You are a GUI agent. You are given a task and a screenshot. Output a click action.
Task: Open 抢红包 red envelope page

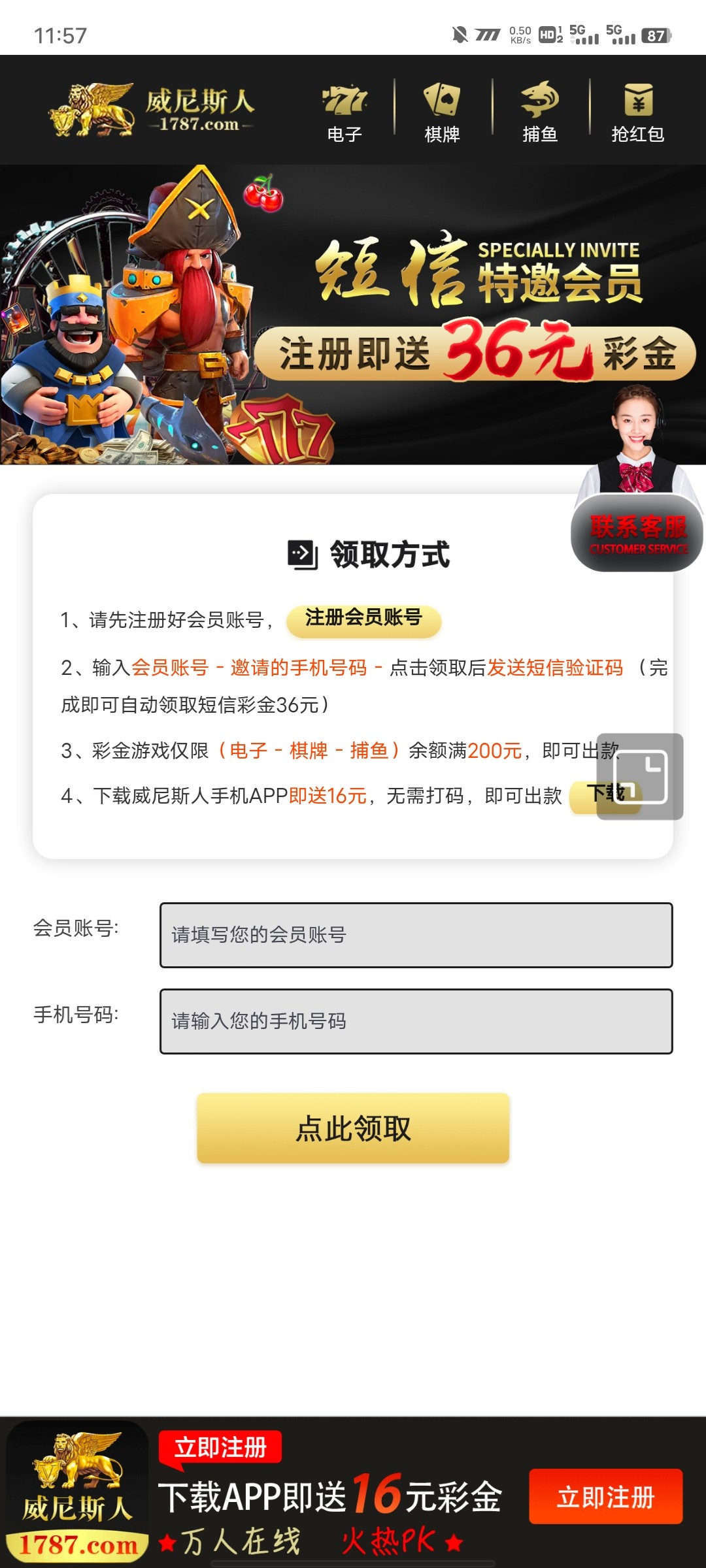[637, 112]
